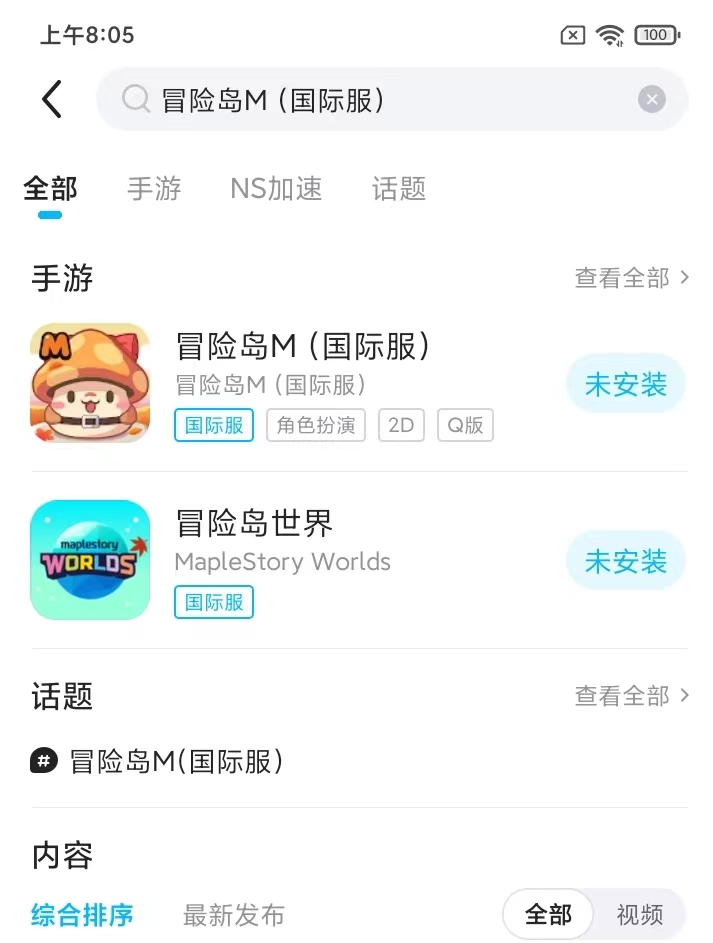
Task: Switch to the 手游 tab
Action: 154,188
